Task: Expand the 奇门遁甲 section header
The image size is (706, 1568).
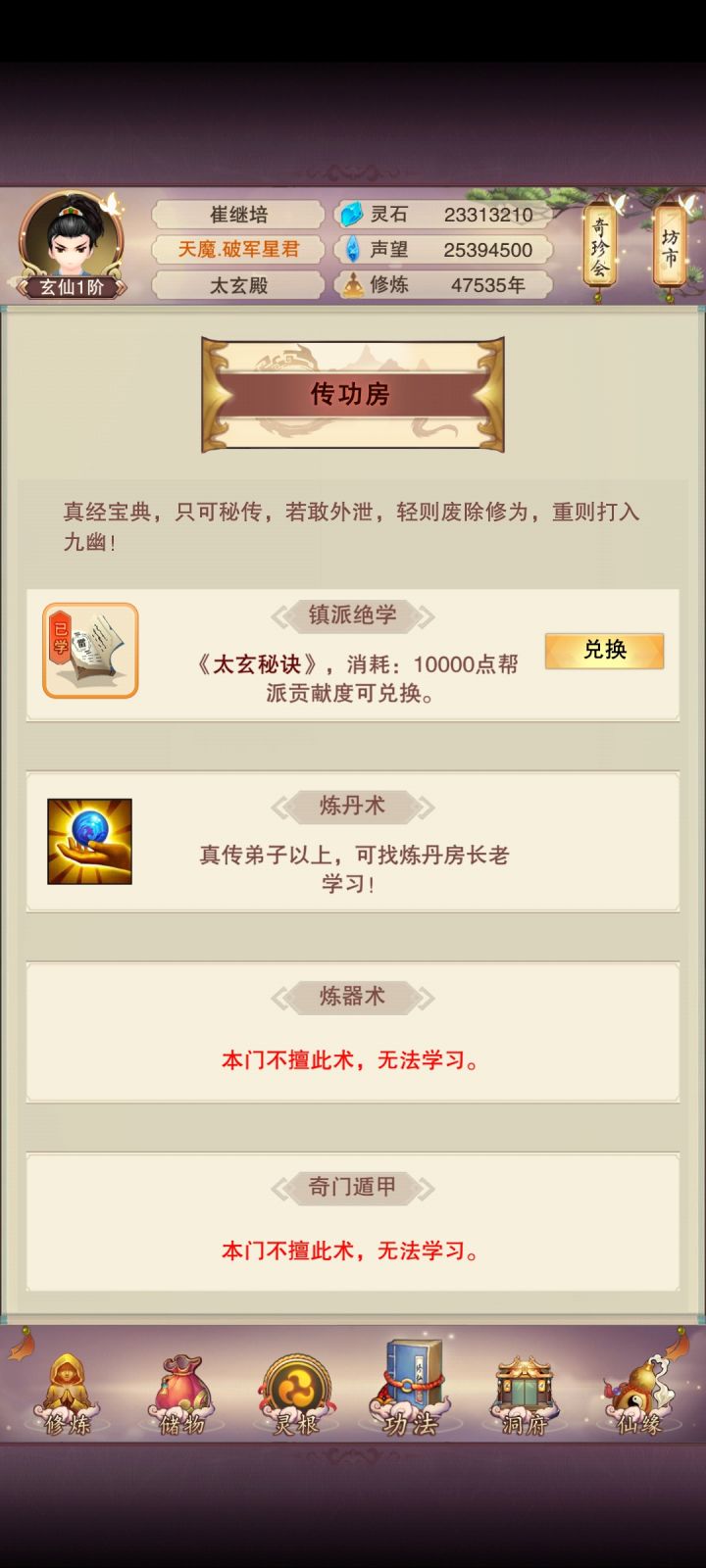Action: click(x=351, y=1187)
